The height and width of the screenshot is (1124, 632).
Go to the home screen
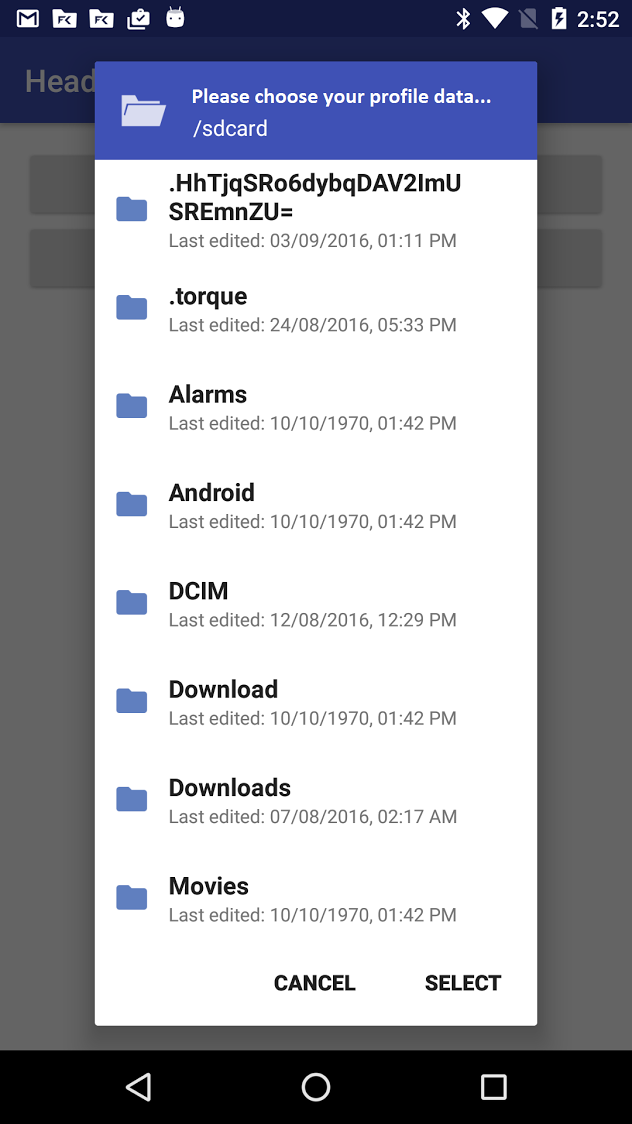pos(315,1087)
